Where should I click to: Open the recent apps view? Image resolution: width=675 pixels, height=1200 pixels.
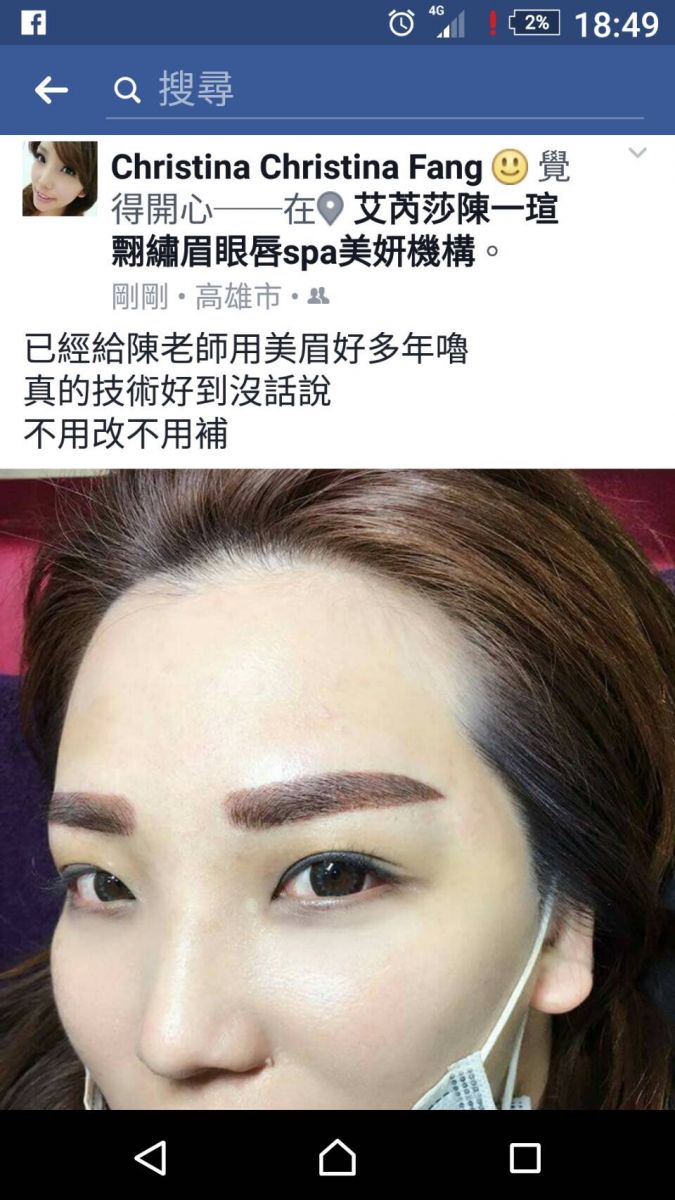coord(524,1158)
